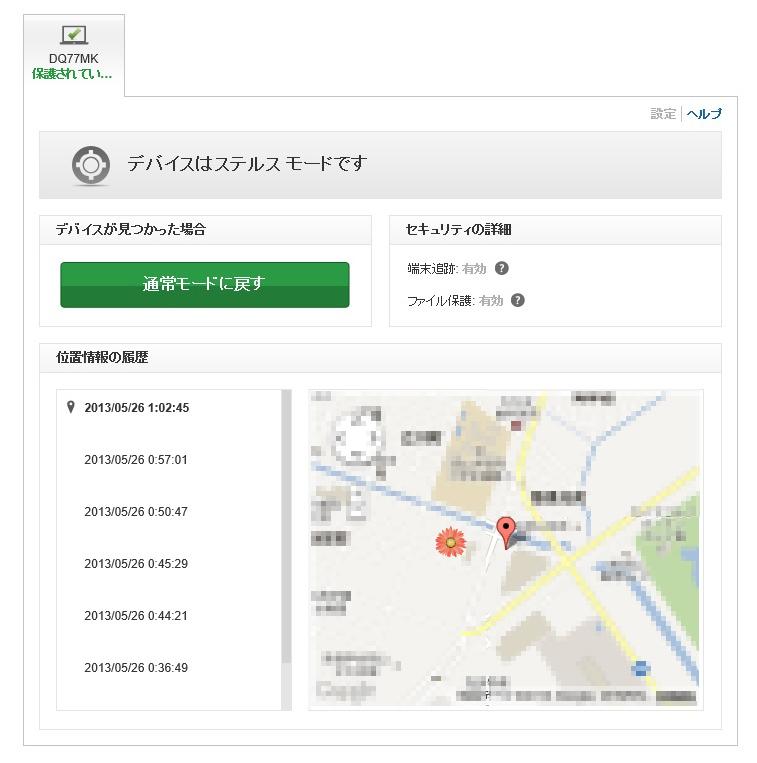
Task: Select location entry 2013/05/26 1:02:45
Action: (x=137, y=408)
